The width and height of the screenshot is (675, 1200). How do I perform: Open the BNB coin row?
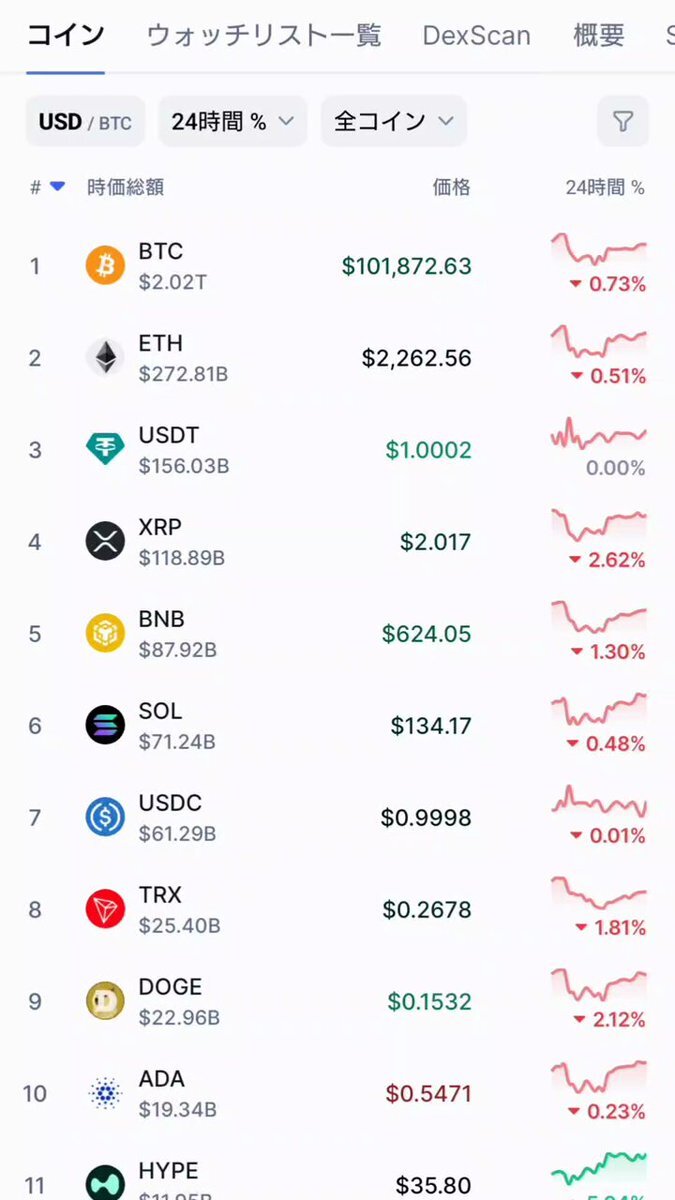(337, 634)
